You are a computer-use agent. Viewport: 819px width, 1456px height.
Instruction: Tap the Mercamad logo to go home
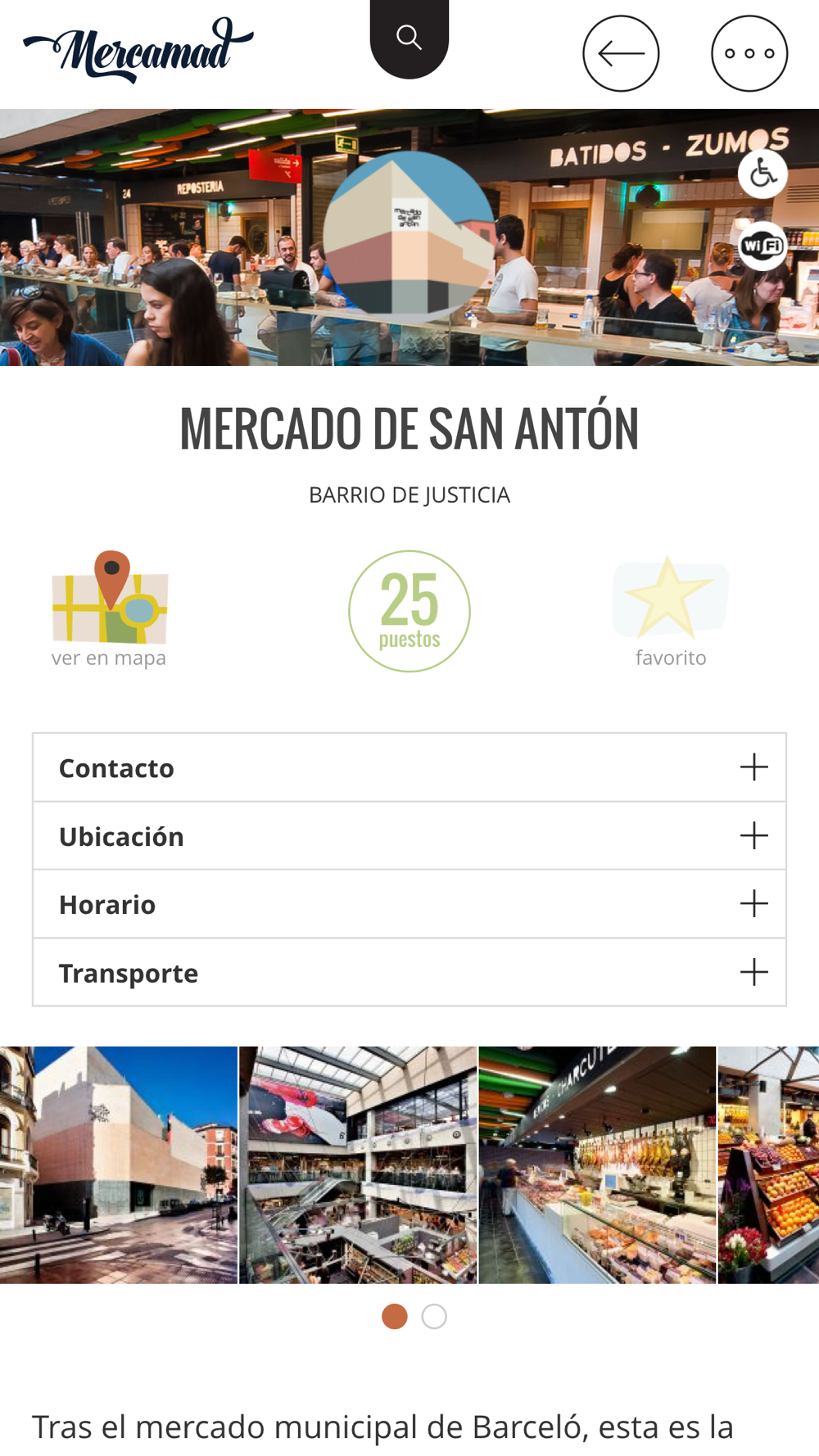138,51
